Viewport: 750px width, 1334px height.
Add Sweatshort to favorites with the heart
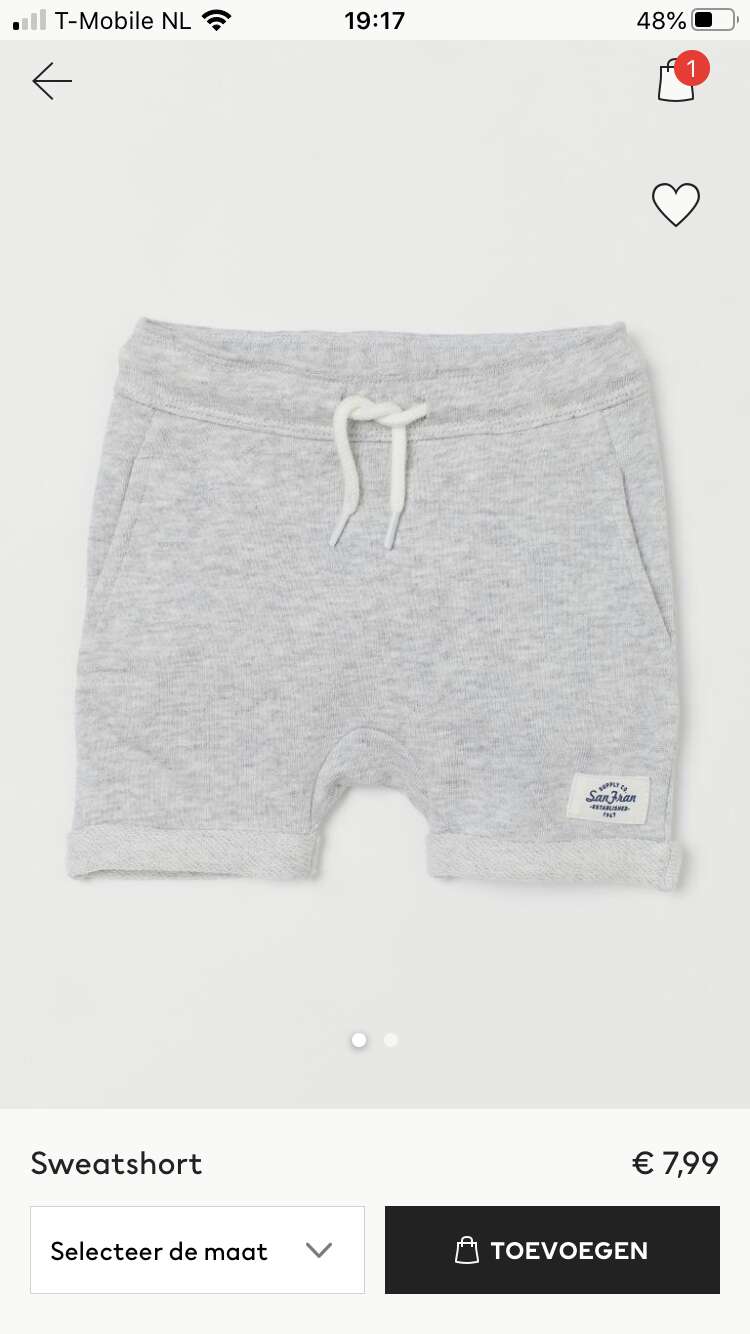click(x=676, y=205)
